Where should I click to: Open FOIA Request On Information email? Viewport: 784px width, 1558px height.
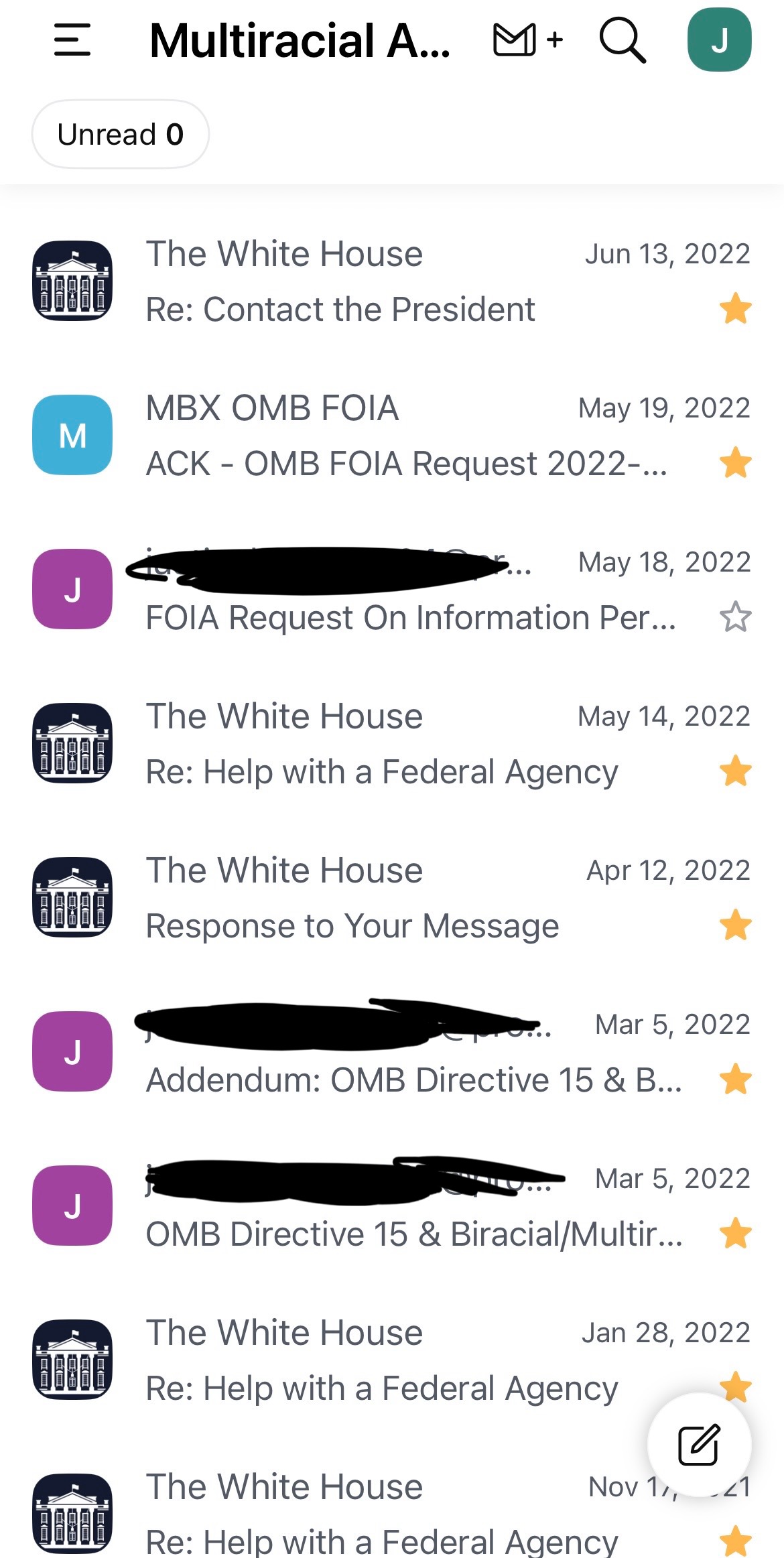tap(392, 589)
